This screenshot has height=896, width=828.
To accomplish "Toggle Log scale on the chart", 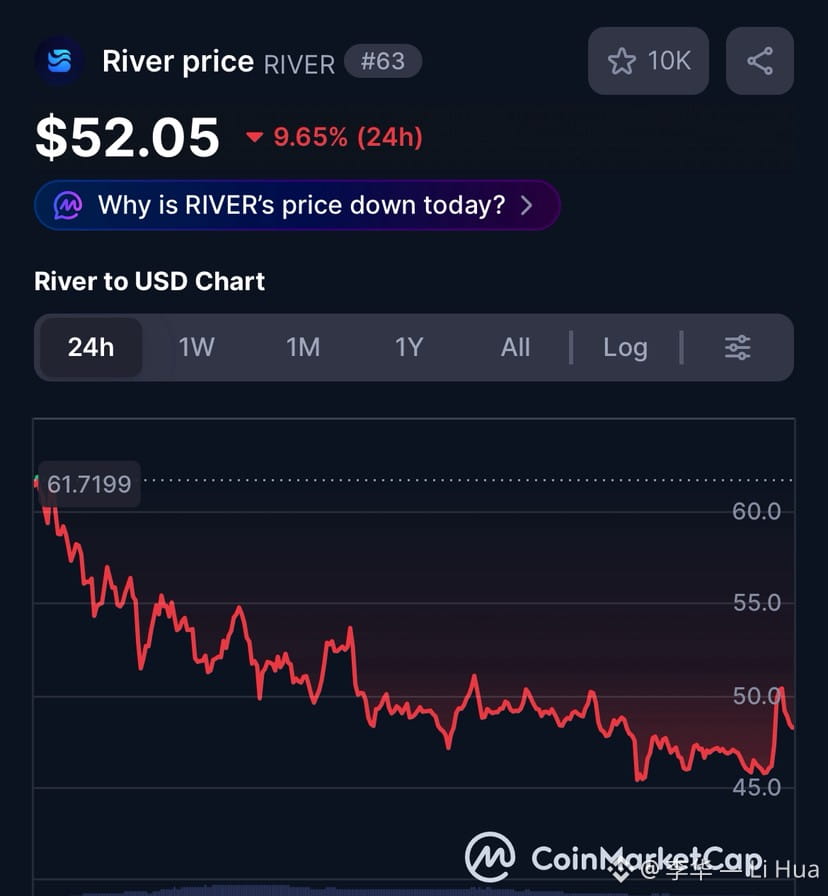I will pyautogui.click(x=626, y=347).
